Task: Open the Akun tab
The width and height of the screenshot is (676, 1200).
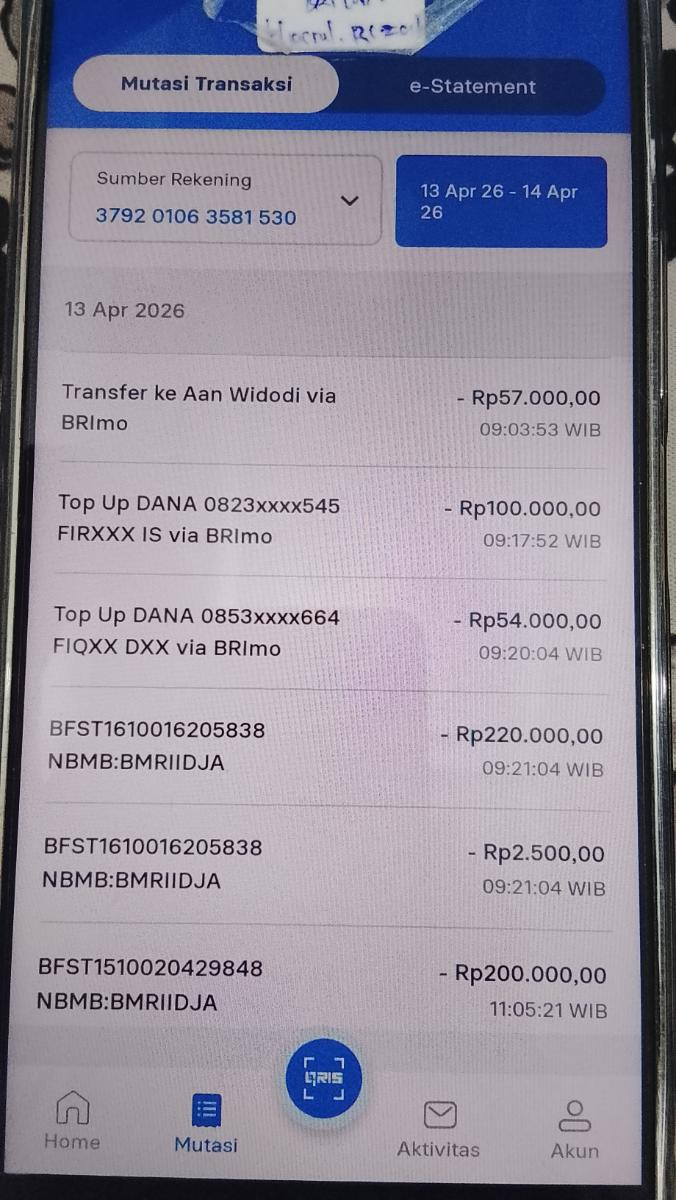Action: [574, 1129]
